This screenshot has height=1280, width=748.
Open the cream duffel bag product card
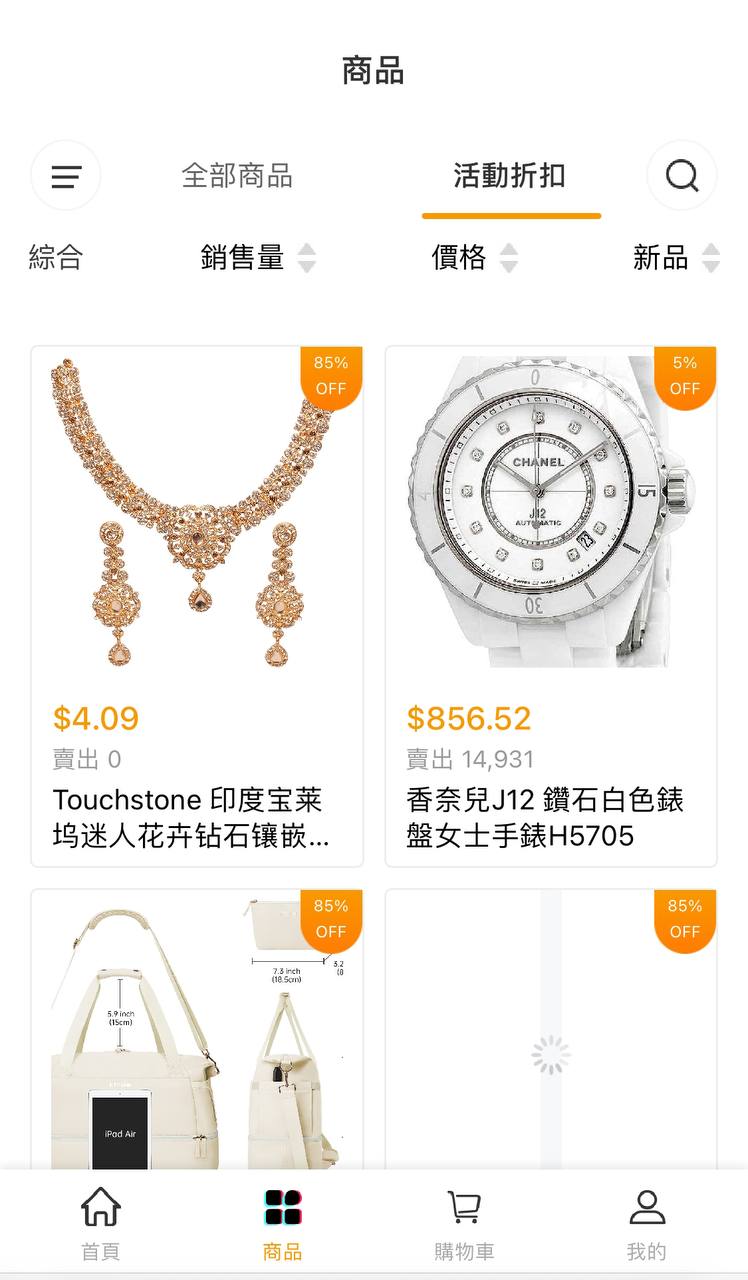tap(197, 1030)
